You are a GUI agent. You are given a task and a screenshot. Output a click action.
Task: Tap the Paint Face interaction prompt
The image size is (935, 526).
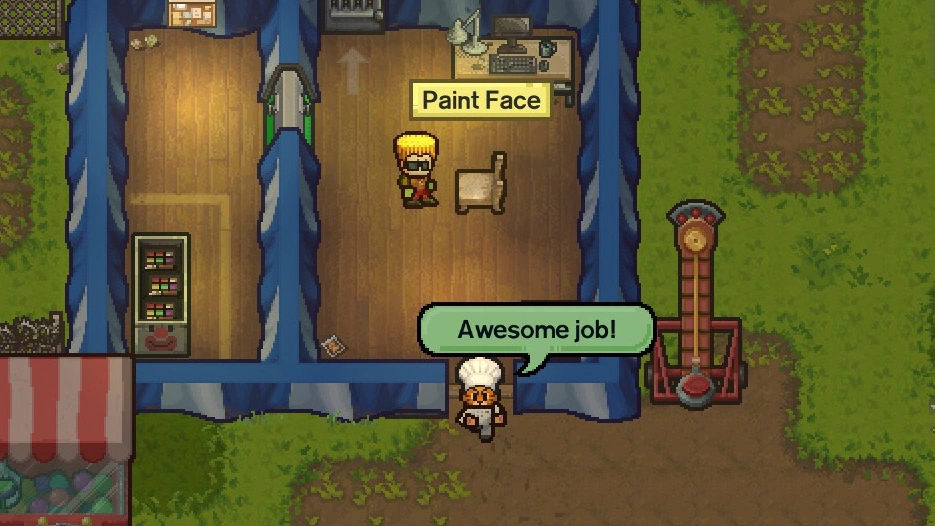point(480,100)
